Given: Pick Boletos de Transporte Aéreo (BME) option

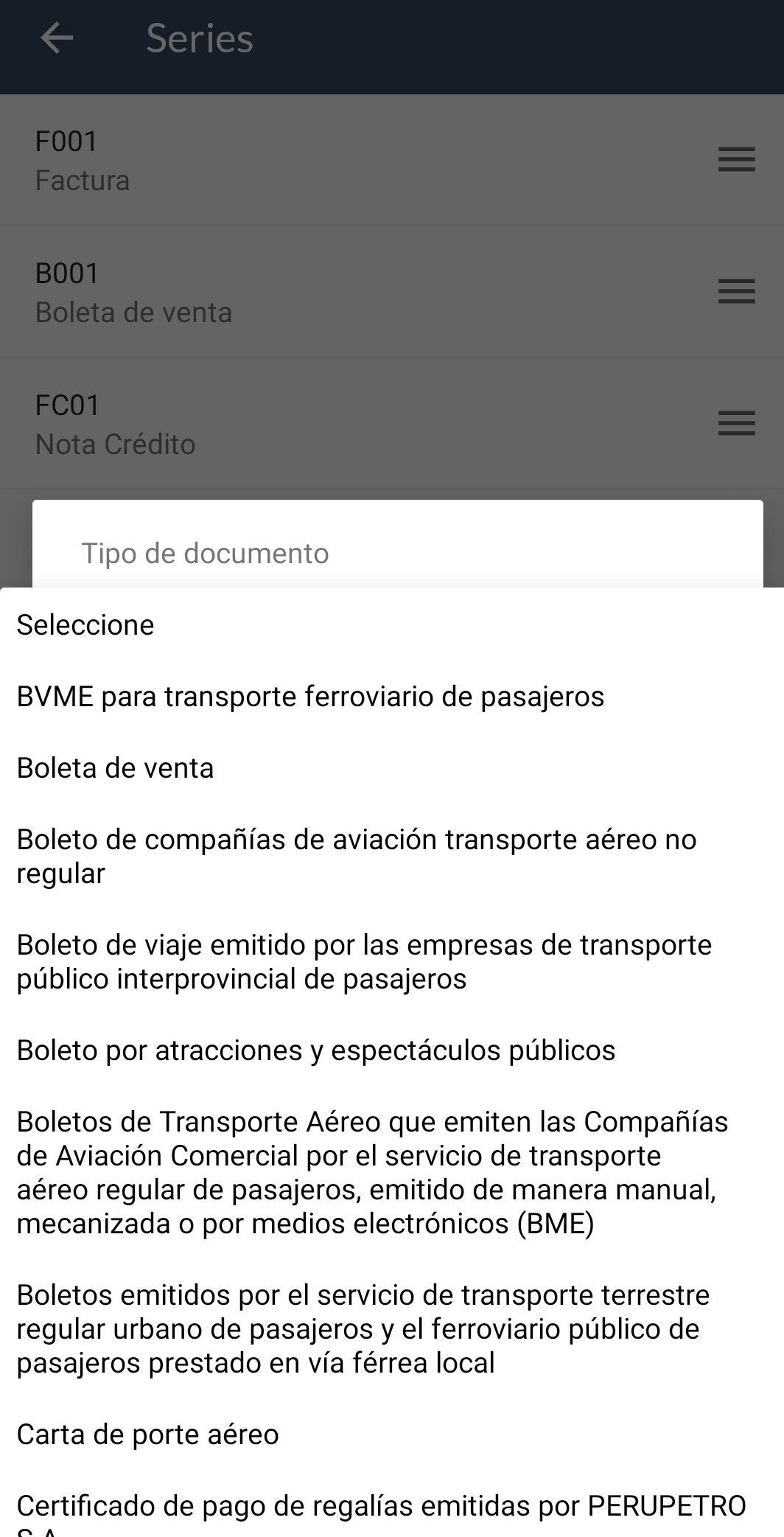Looking at the screenshot, I should tap(392, 1172).
